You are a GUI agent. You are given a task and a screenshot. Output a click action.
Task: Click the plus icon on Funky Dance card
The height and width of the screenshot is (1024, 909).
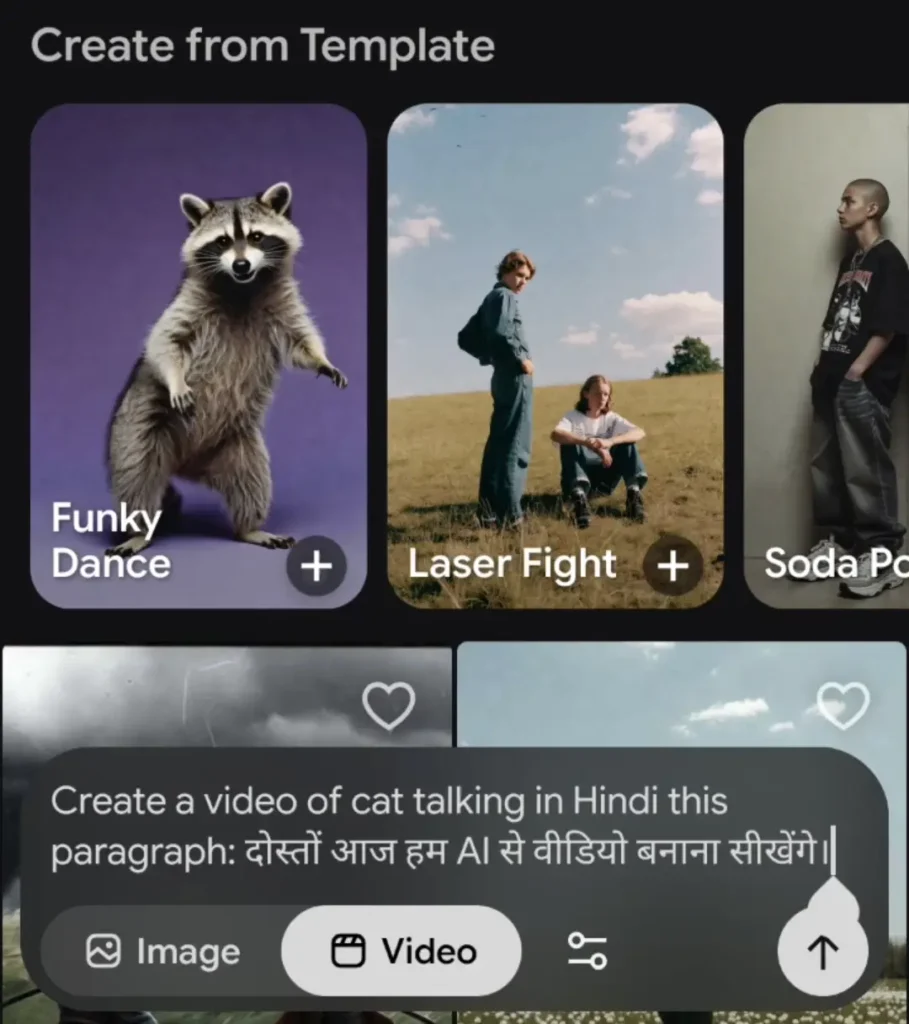coord(317,566)
